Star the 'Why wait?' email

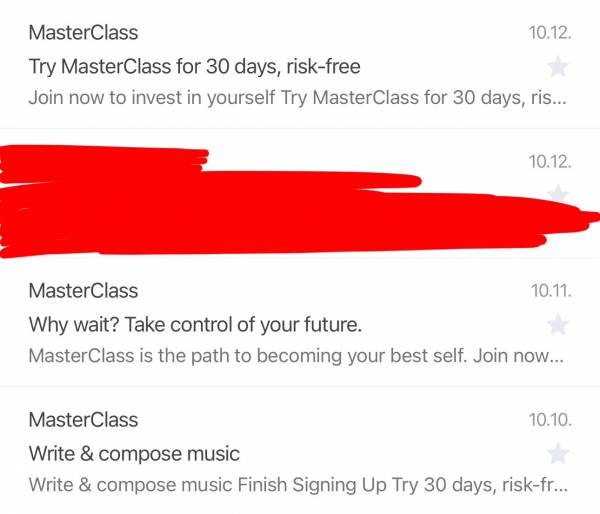[x=559, y=325]
